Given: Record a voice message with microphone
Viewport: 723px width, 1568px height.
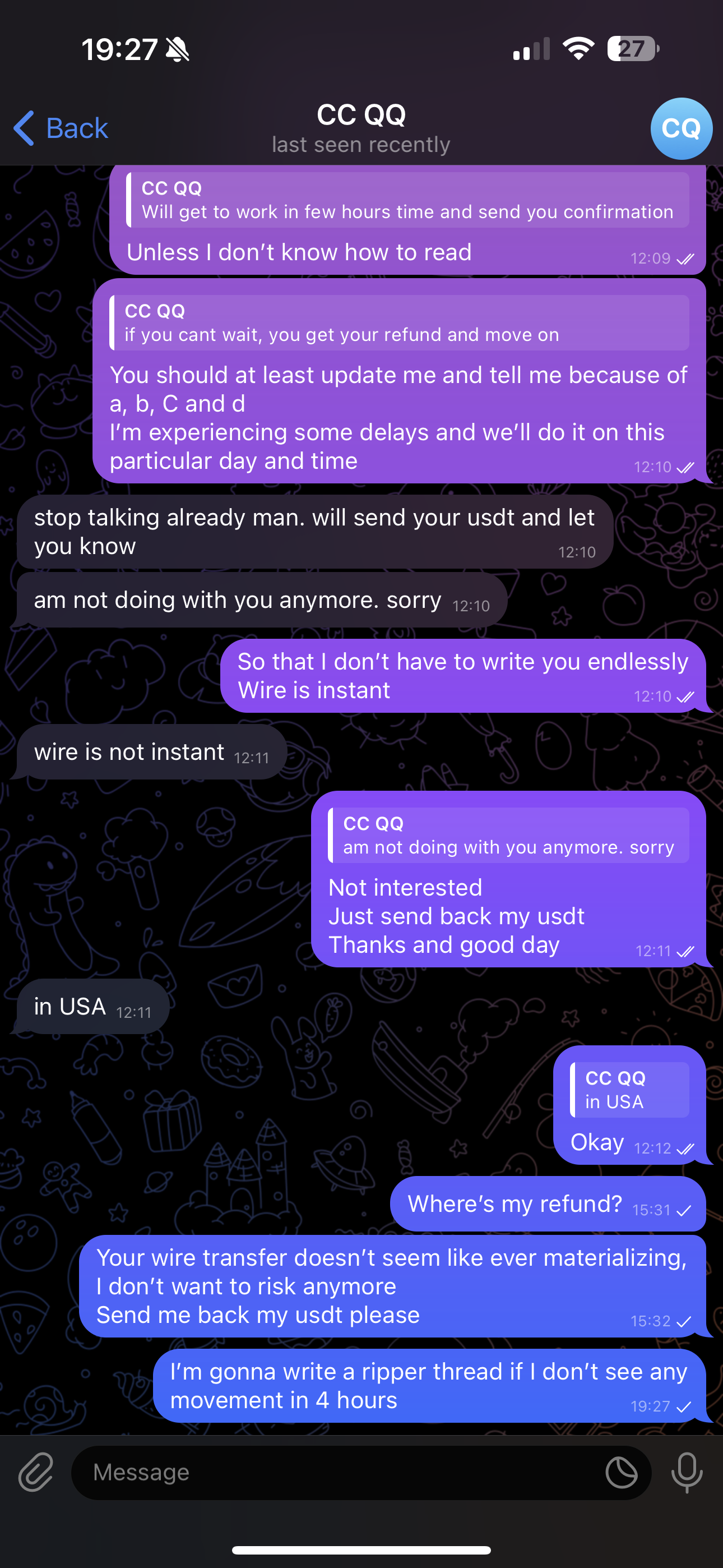Looking at the screenshot, I should click(x=687, y=1473).
